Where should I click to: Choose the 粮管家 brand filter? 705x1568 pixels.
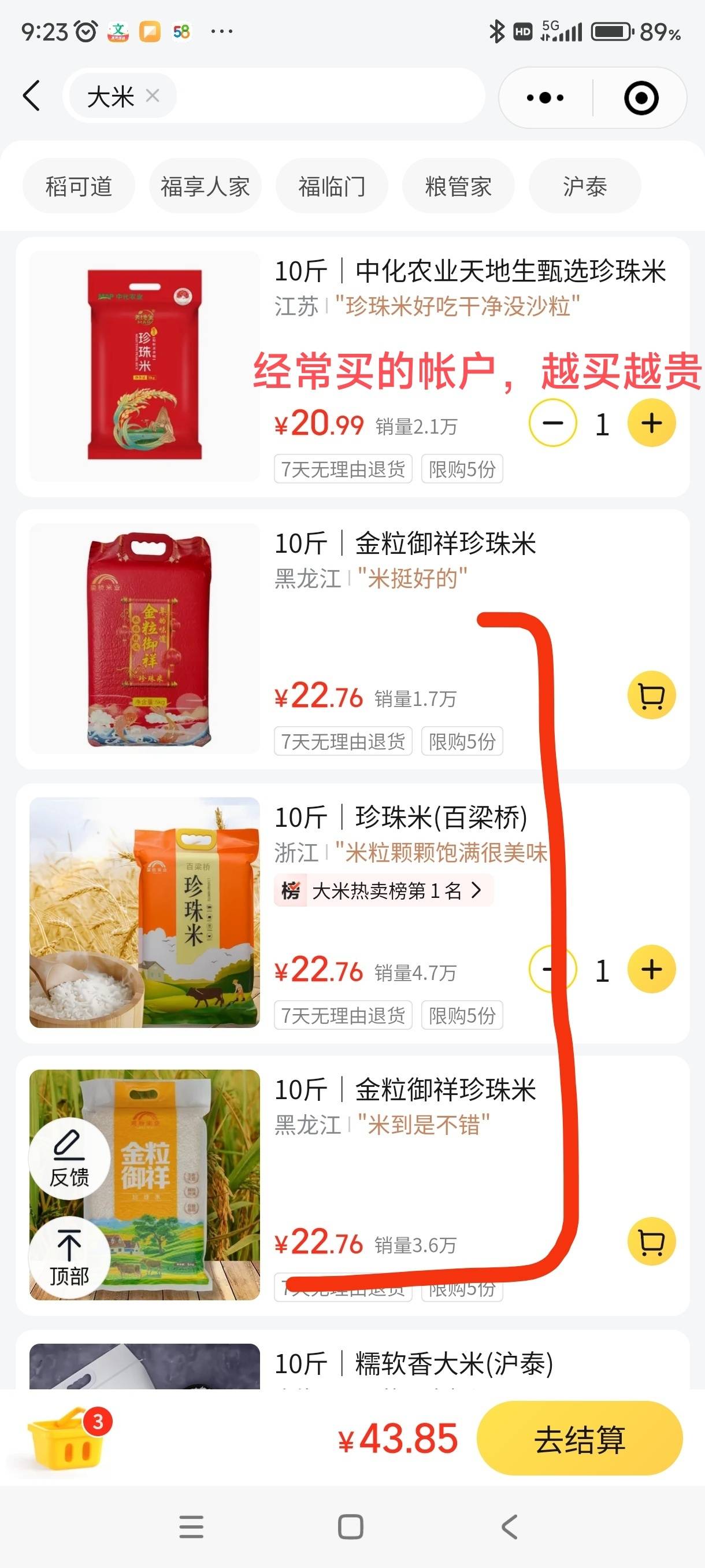(x=458, y=186)
